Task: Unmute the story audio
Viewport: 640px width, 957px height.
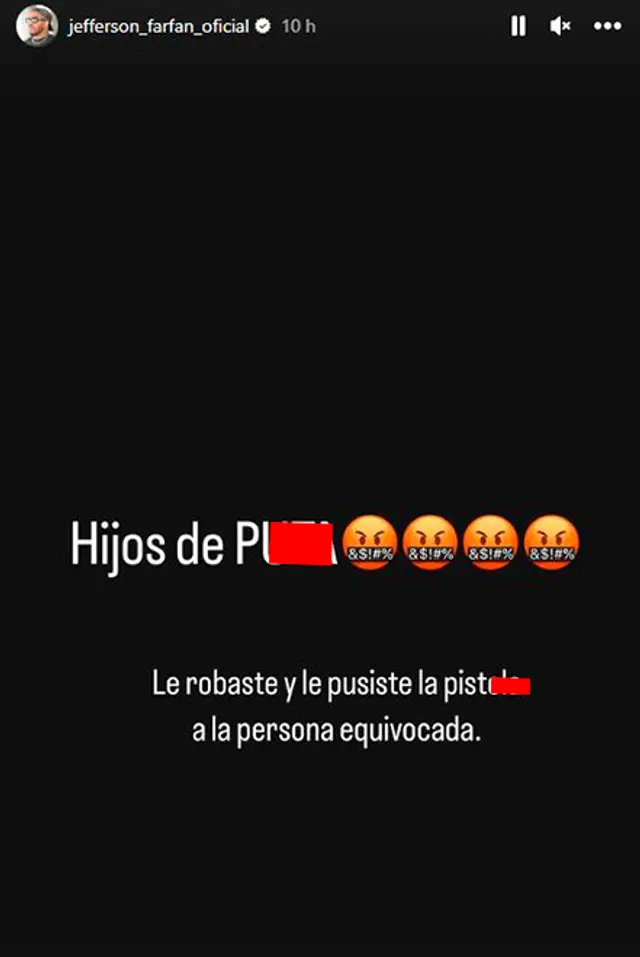Action: [x=560, y=27]
